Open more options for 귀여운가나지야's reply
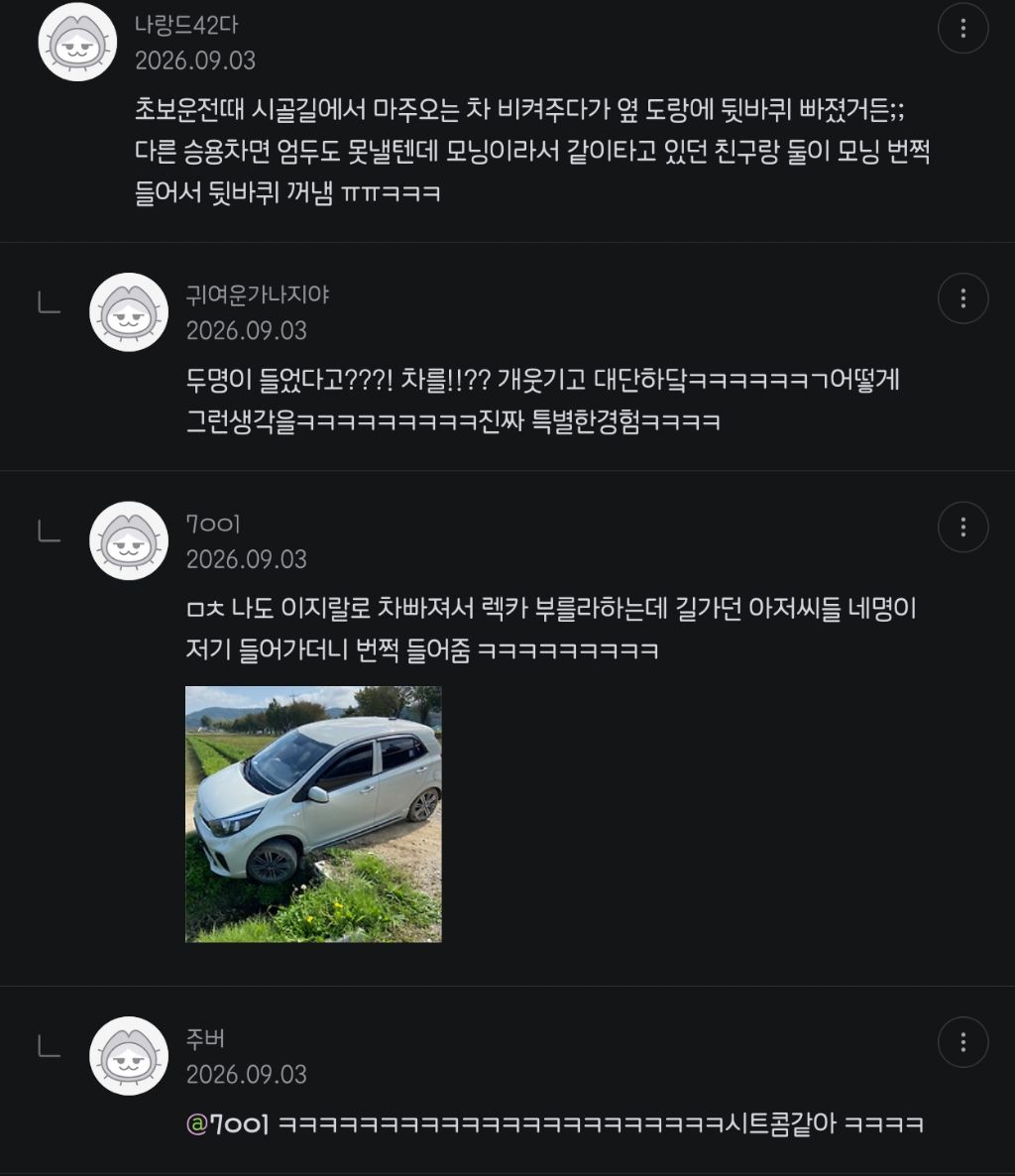 pos(962,298)
